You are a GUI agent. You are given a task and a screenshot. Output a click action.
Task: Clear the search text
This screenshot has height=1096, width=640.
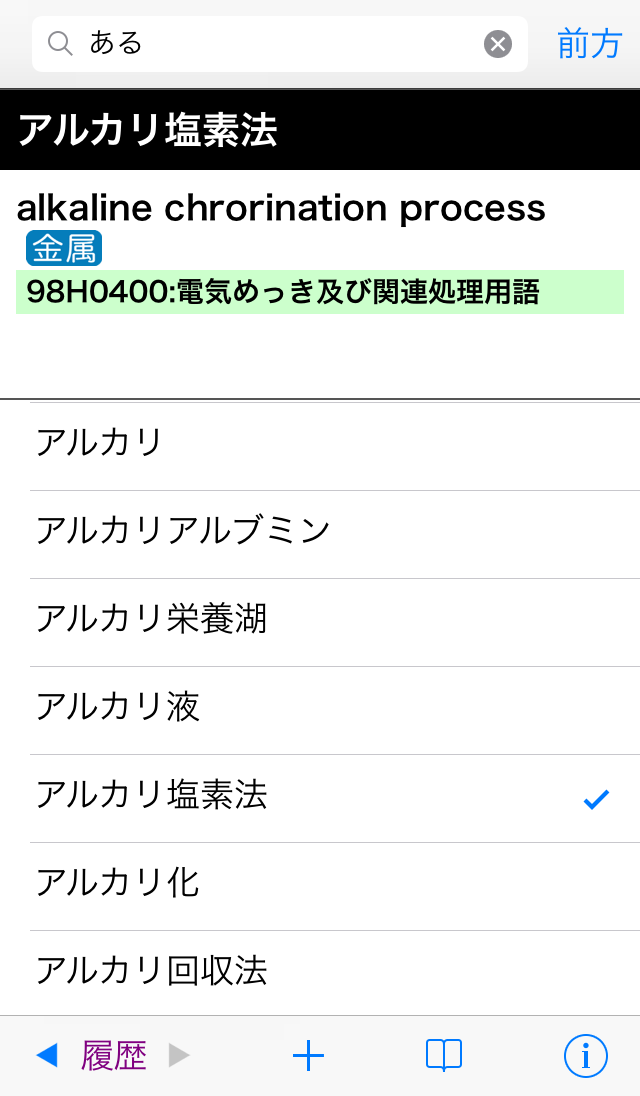[x=498, y=44]
